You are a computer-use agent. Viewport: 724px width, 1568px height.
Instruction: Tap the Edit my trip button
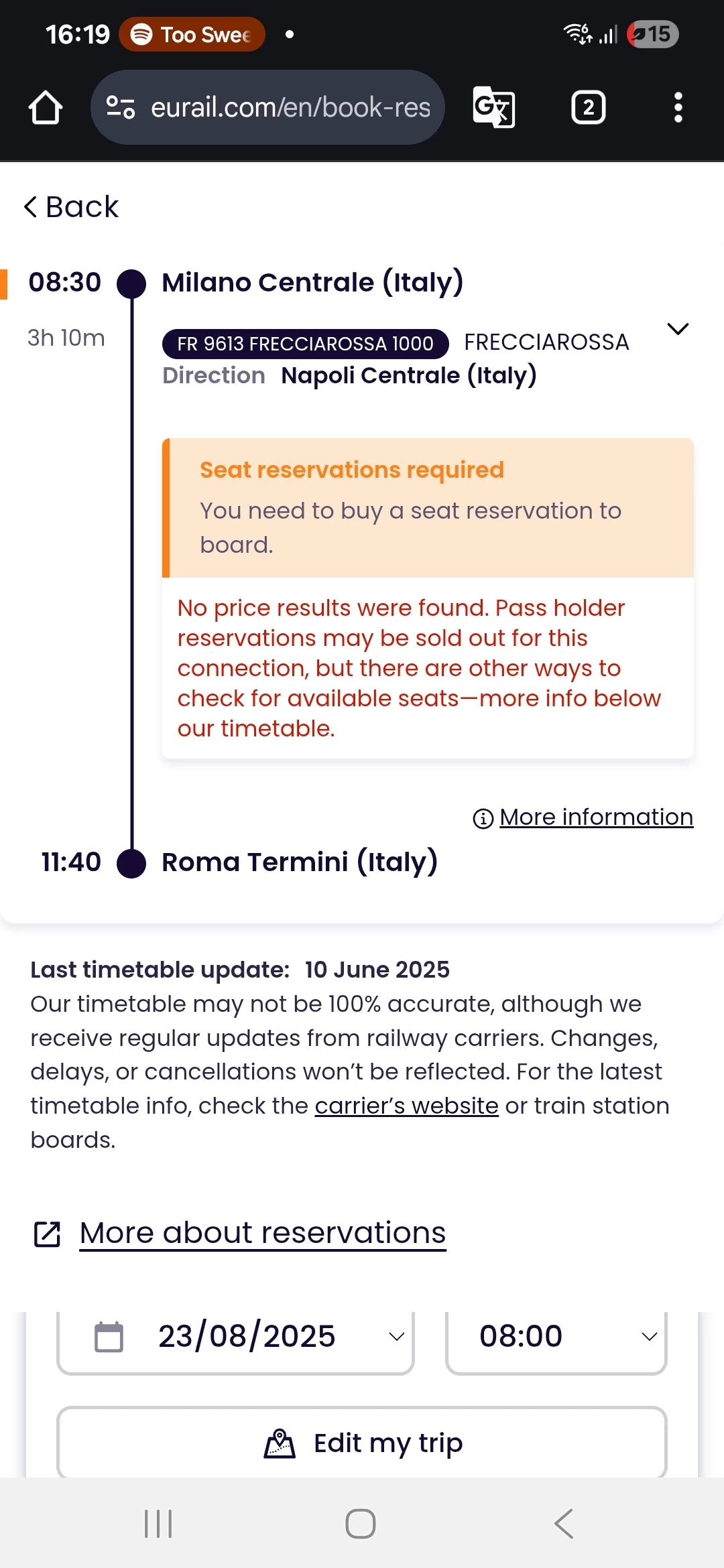pos(362,1443)
